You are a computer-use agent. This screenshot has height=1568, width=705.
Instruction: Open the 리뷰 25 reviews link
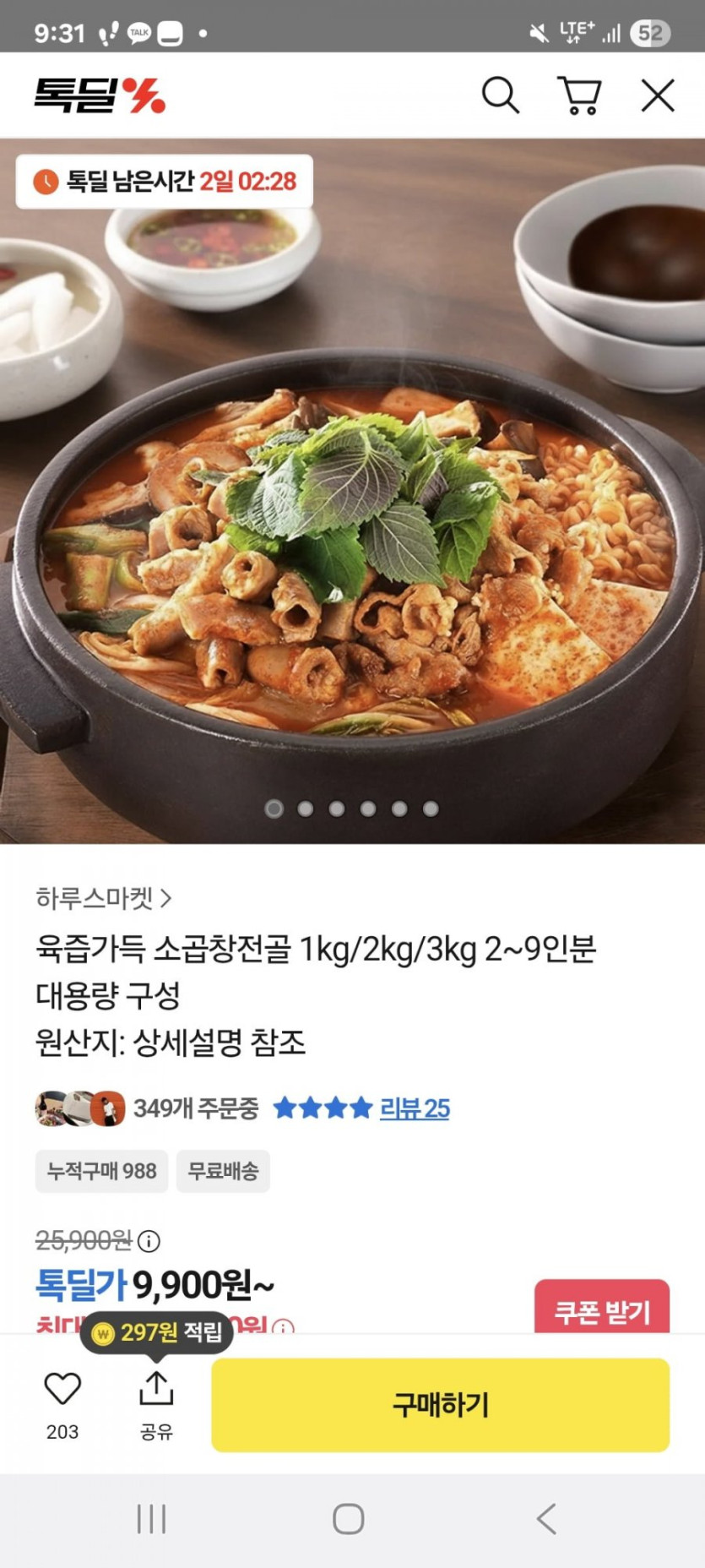coord(415,1108)
